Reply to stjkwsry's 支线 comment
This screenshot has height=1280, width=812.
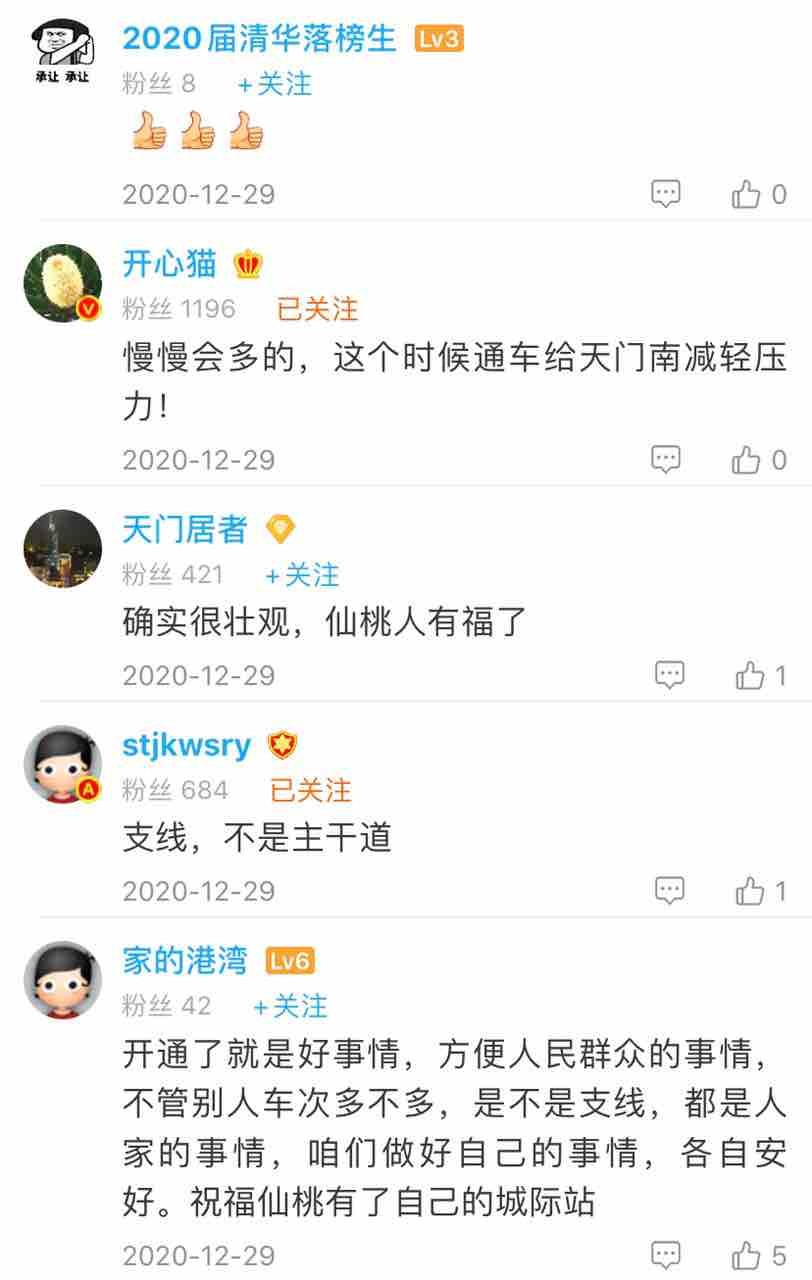669,889
